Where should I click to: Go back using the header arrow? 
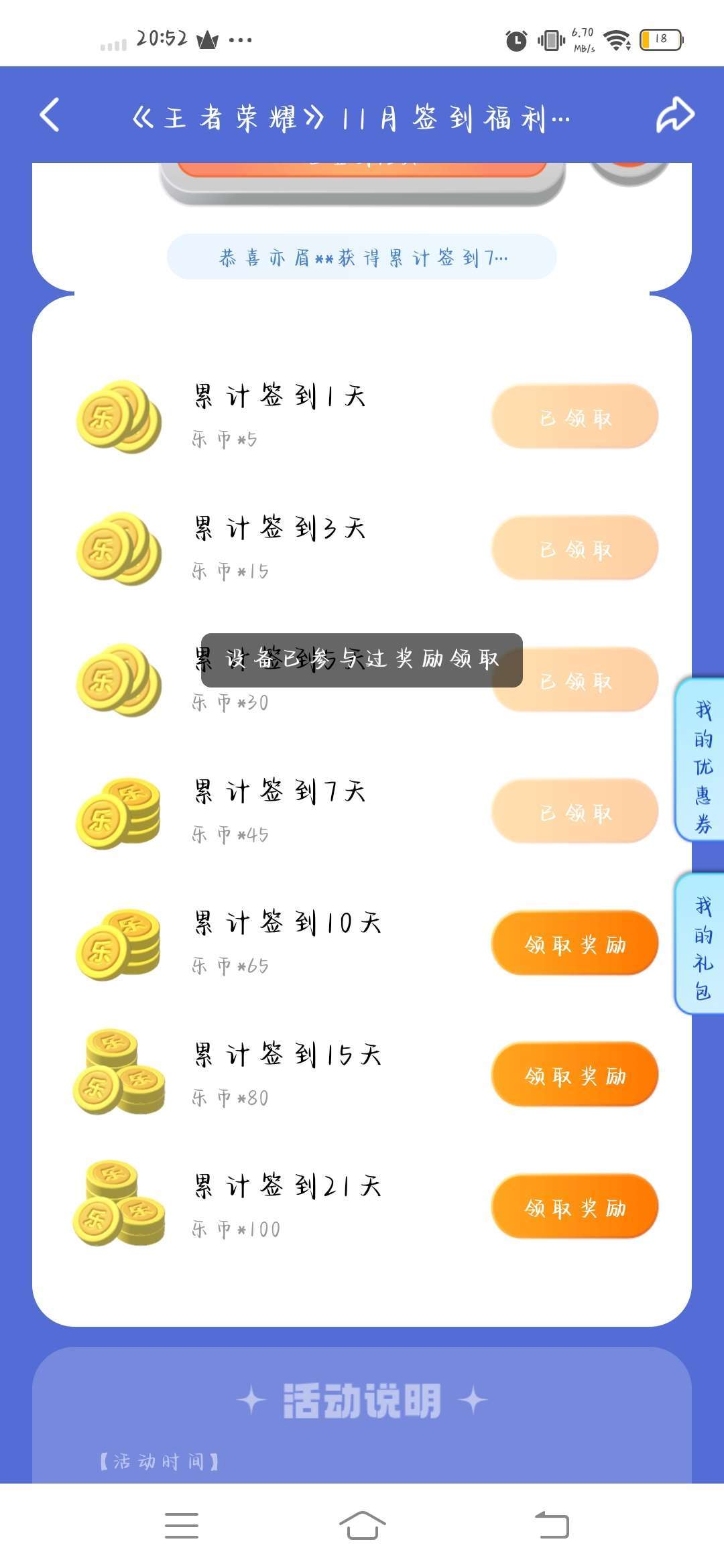pyautogui.click(x=50, y=115)
